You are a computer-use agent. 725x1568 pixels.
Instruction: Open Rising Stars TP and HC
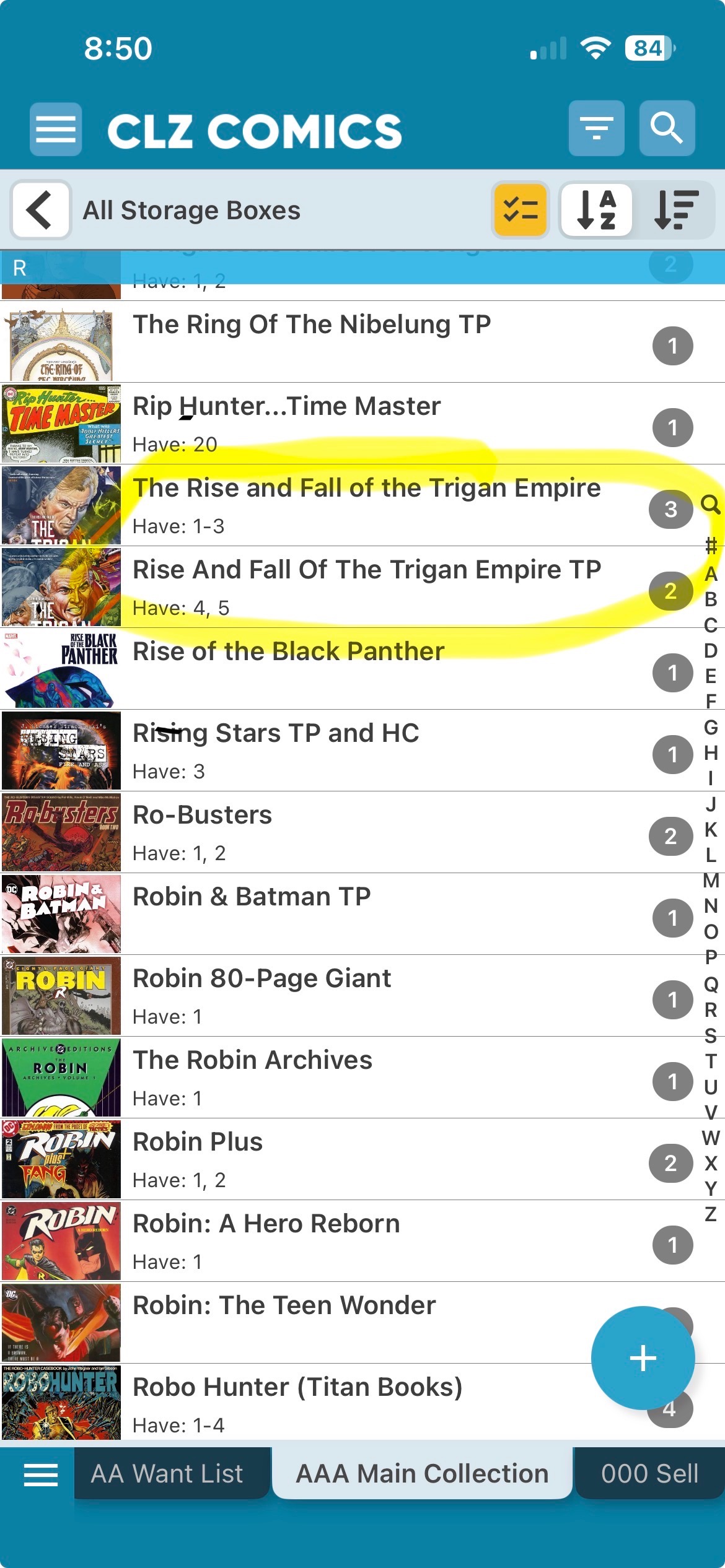pos(276,734)
